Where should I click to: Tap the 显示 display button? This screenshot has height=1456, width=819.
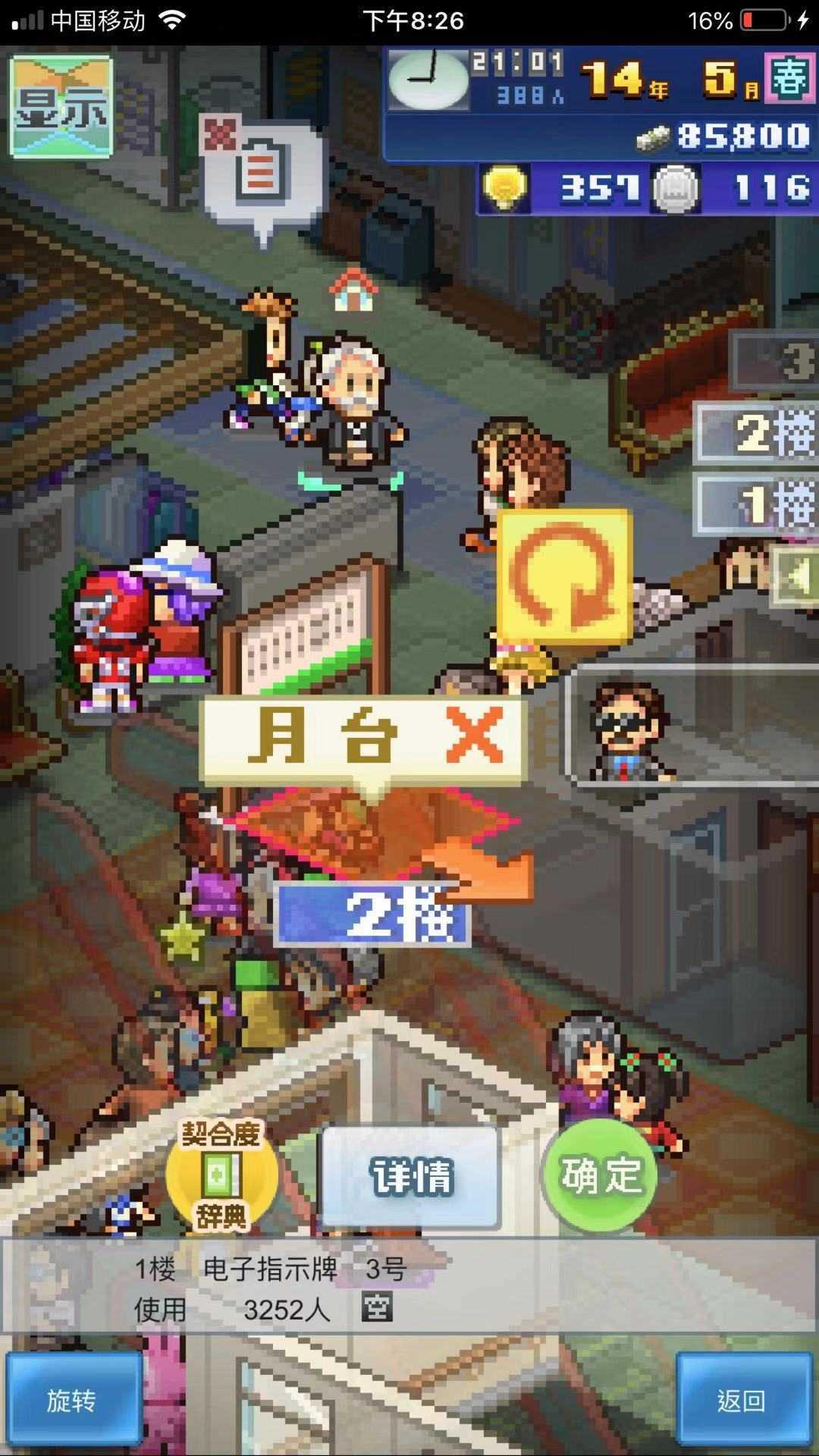click(x=61, y=107)
